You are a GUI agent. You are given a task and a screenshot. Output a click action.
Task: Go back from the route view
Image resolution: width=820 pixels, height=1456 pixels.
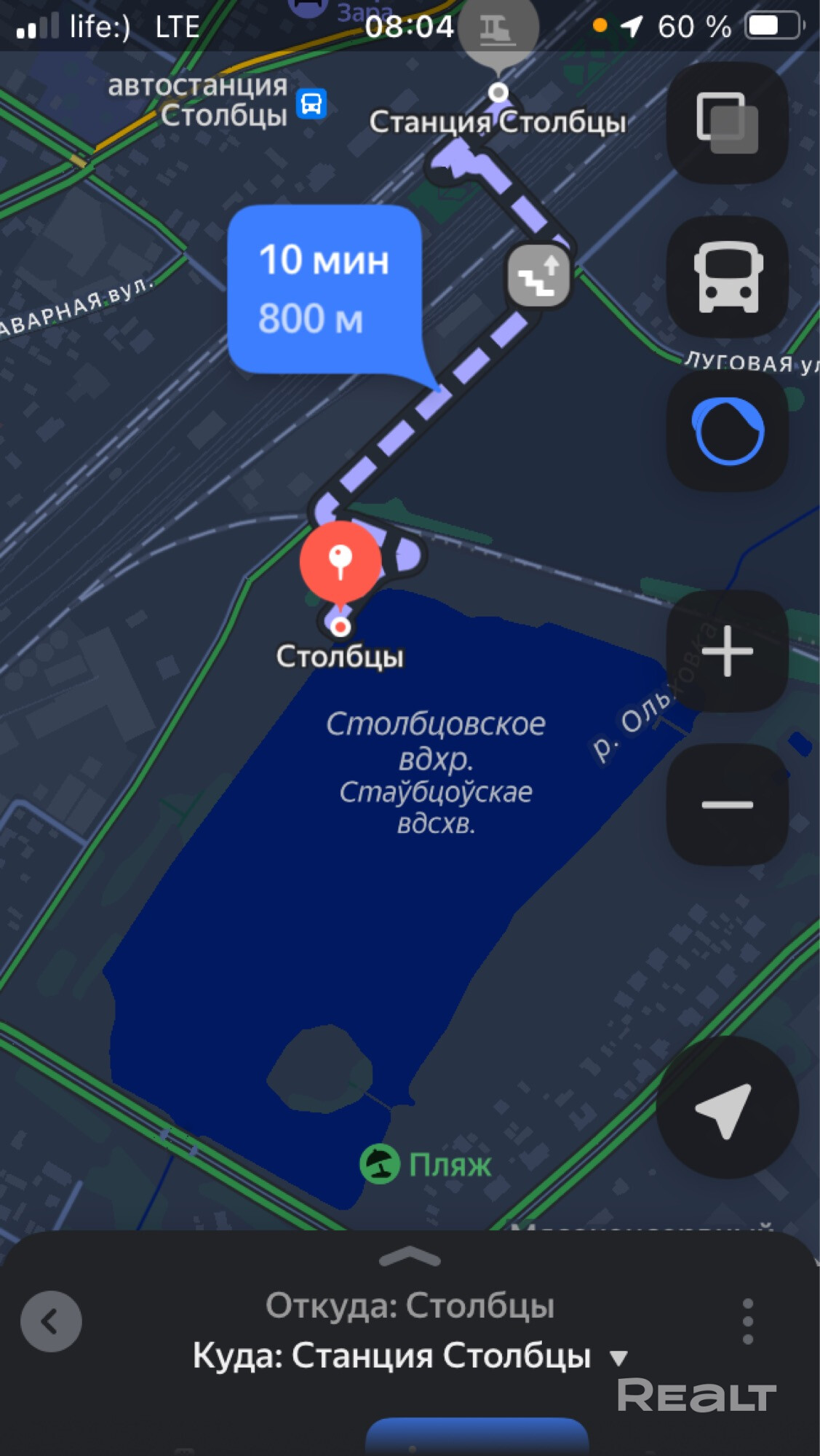(51, 1321)
